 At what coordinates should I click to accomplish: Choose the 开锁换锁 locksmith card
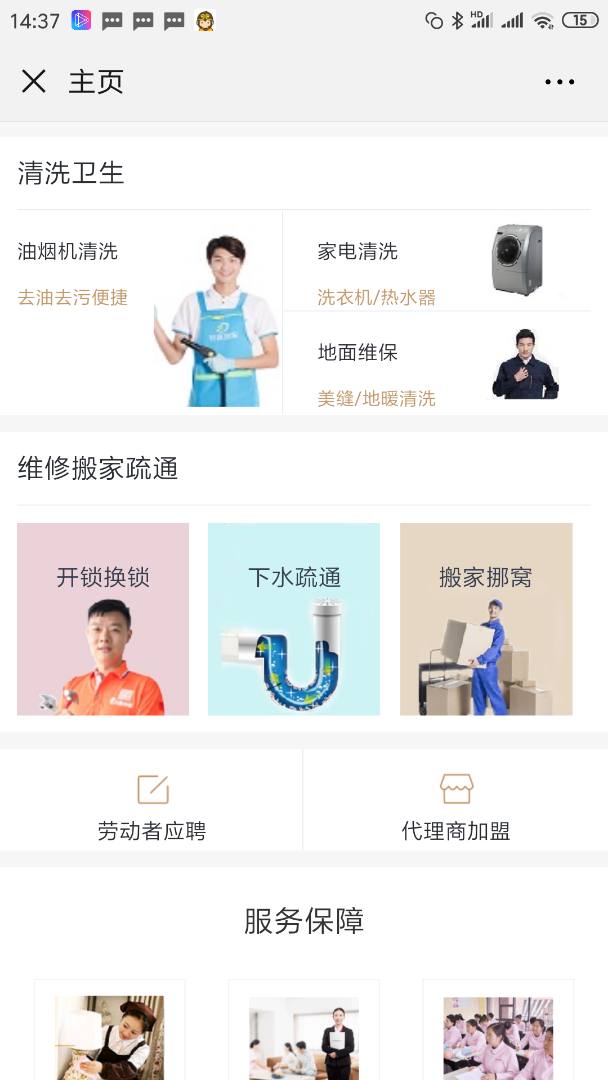103,619
